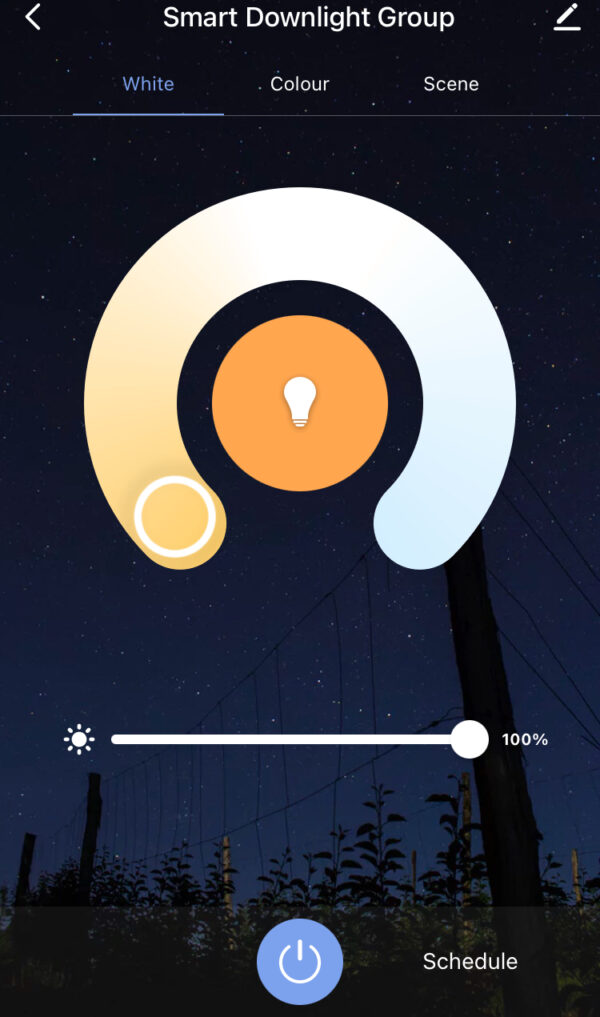
Task: Select the White tab
Action: (148, 84)
